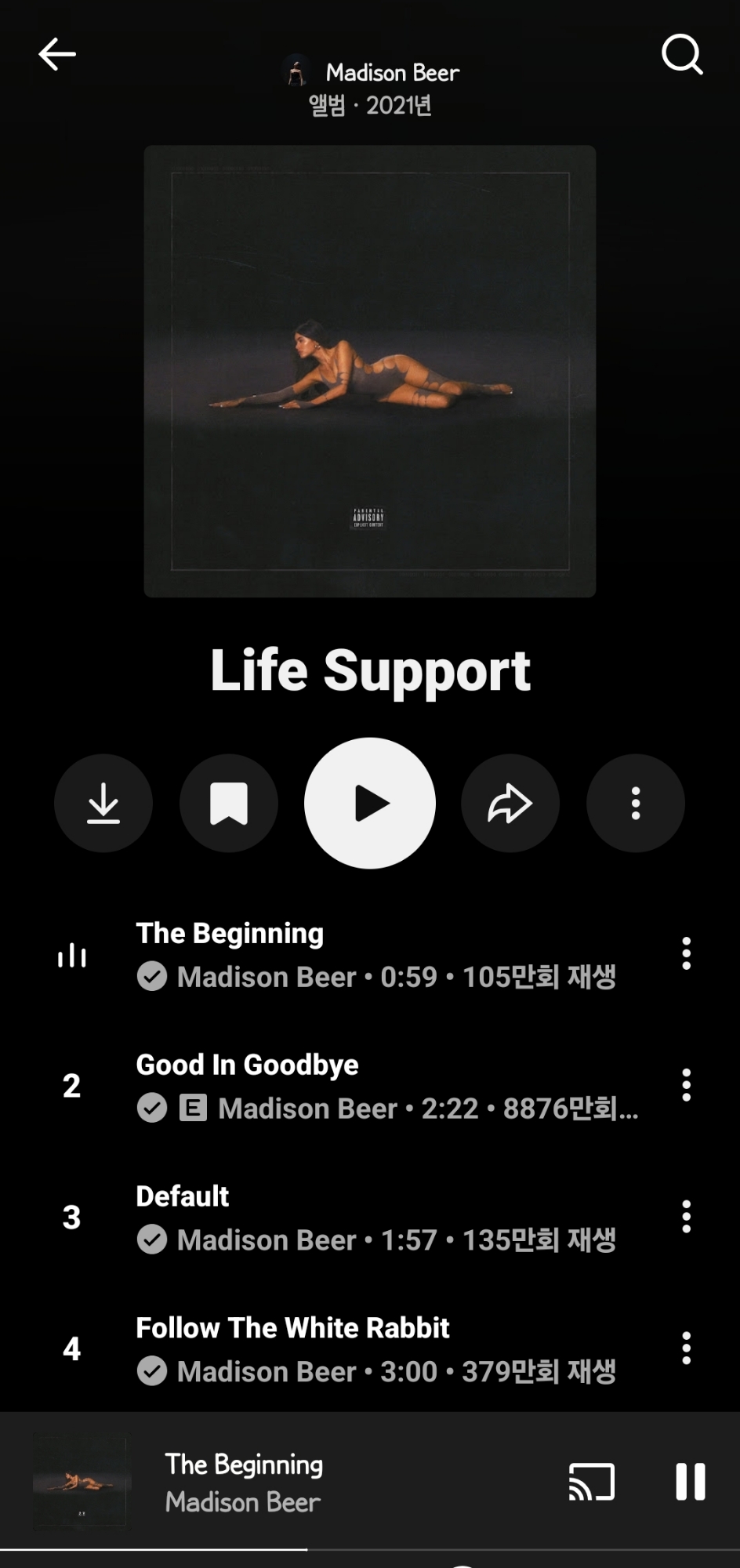740x1568 pixels.
Task: Open options for Good In Goodbye
Action: point(686,1085)
